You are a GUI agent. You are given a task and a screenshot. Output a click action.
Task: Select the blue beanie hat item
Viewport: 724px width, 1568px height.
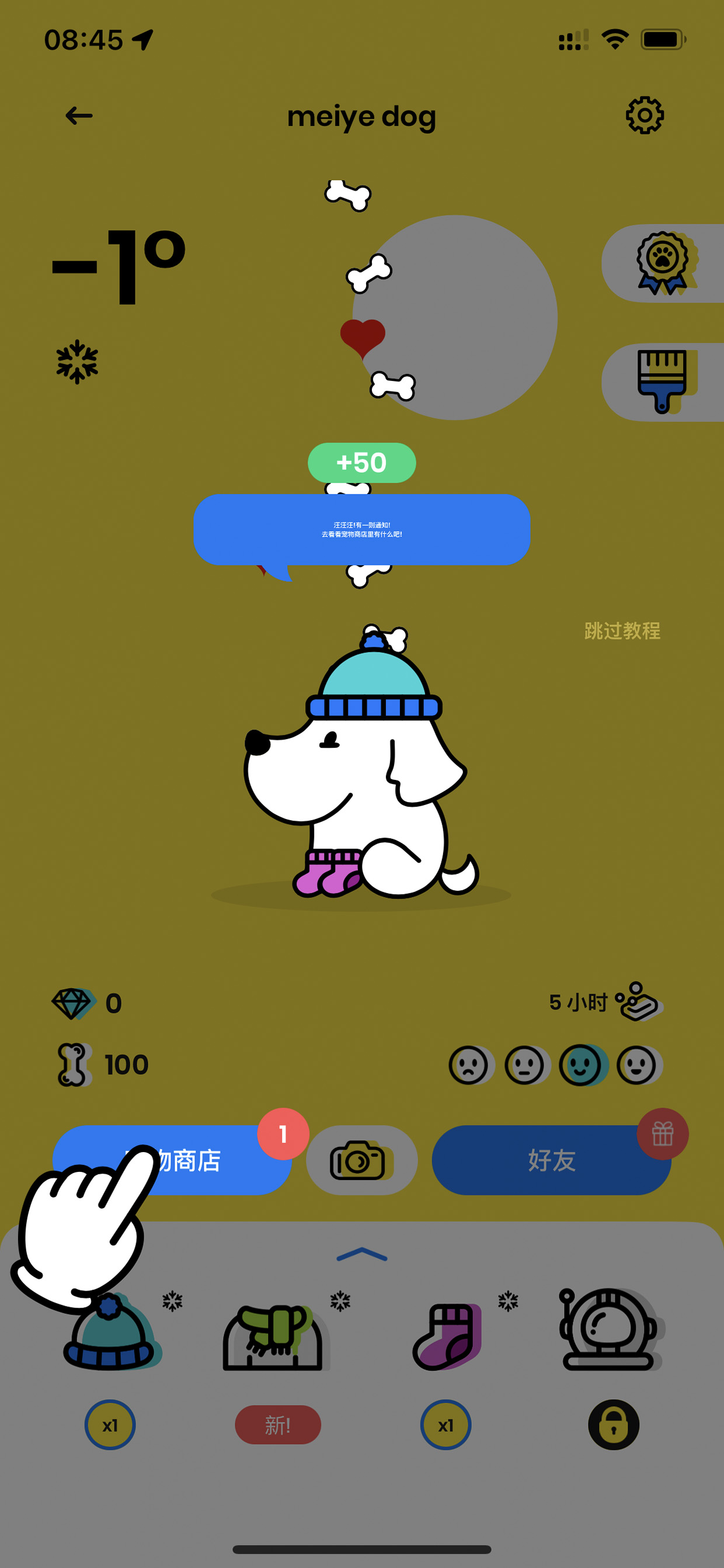click(x=111, y=1332)
